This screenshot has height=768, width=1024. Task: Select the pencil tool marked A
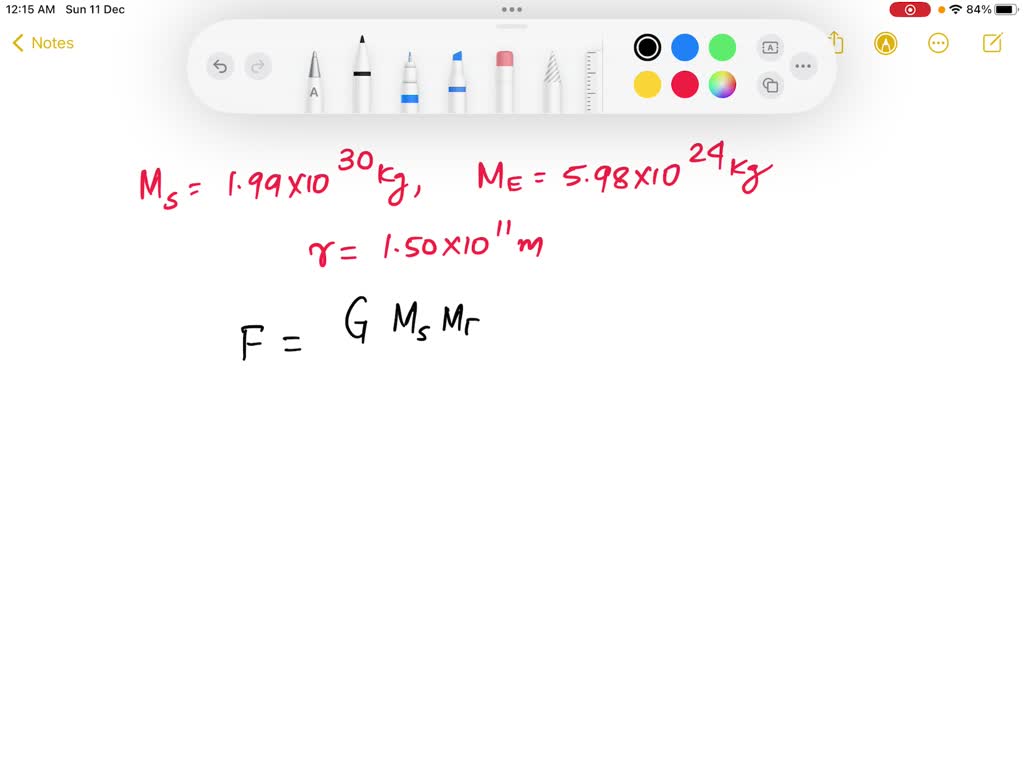click(x=314, y=80)
